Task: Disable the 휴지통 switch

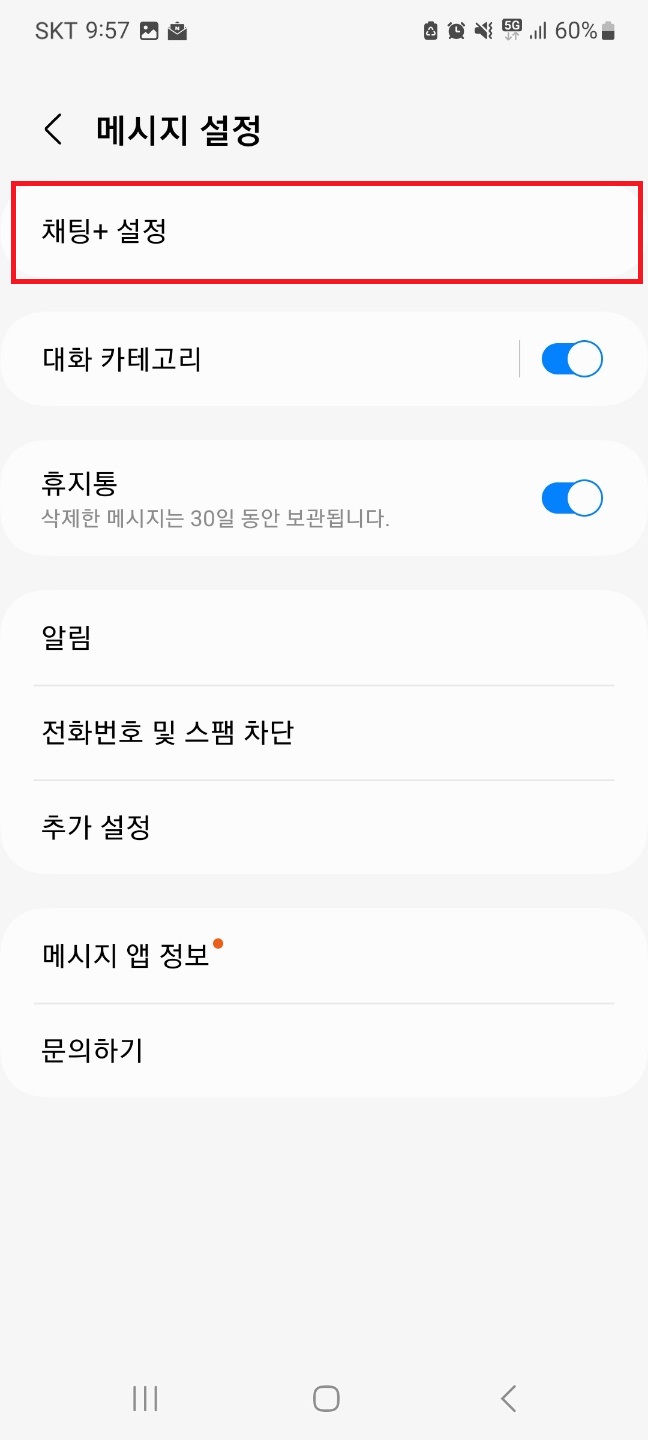Action: coord(572,498)
